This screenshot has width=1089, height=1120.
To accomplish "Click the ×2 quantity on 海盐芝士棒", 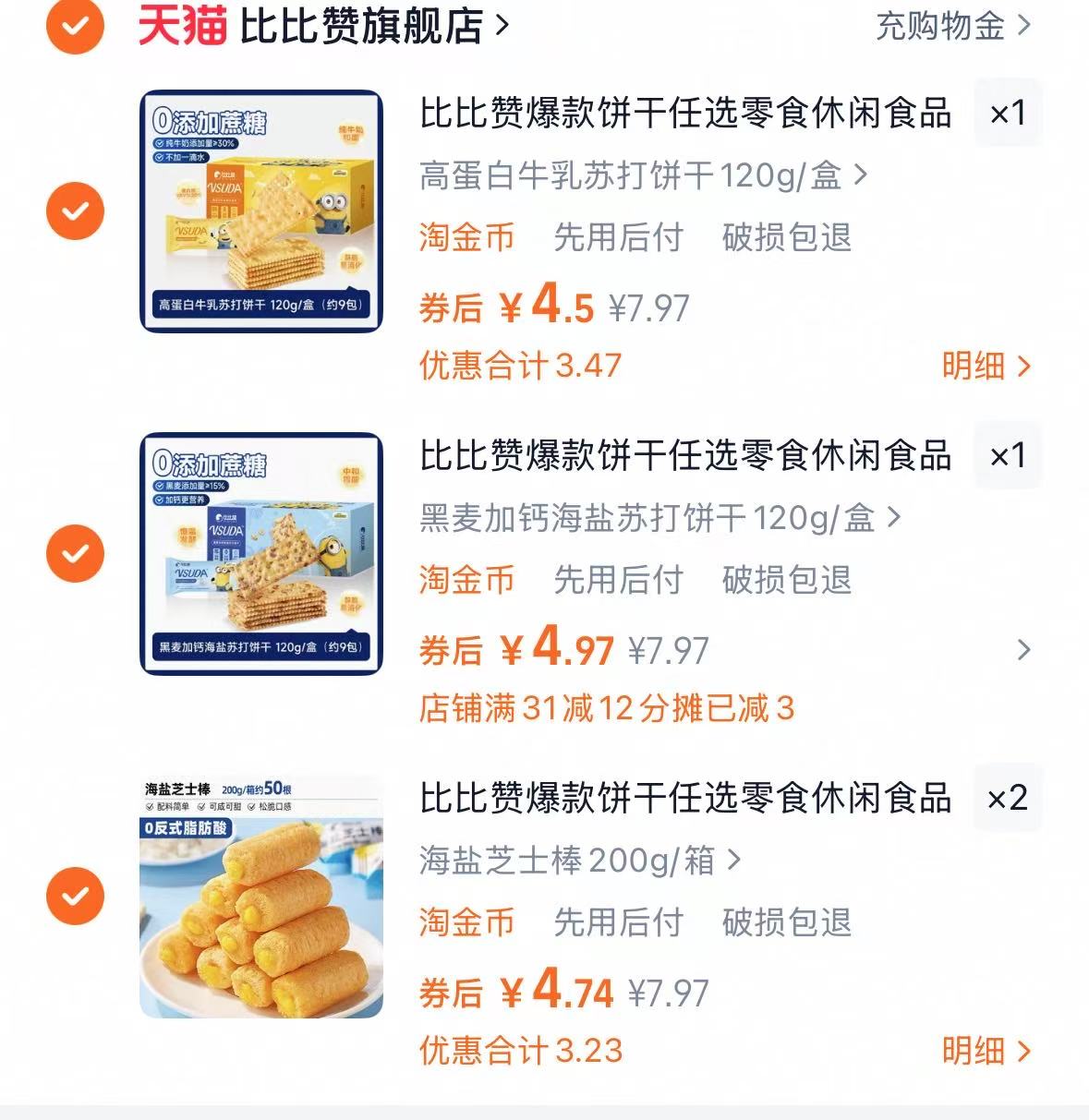I will point(1006,800).
